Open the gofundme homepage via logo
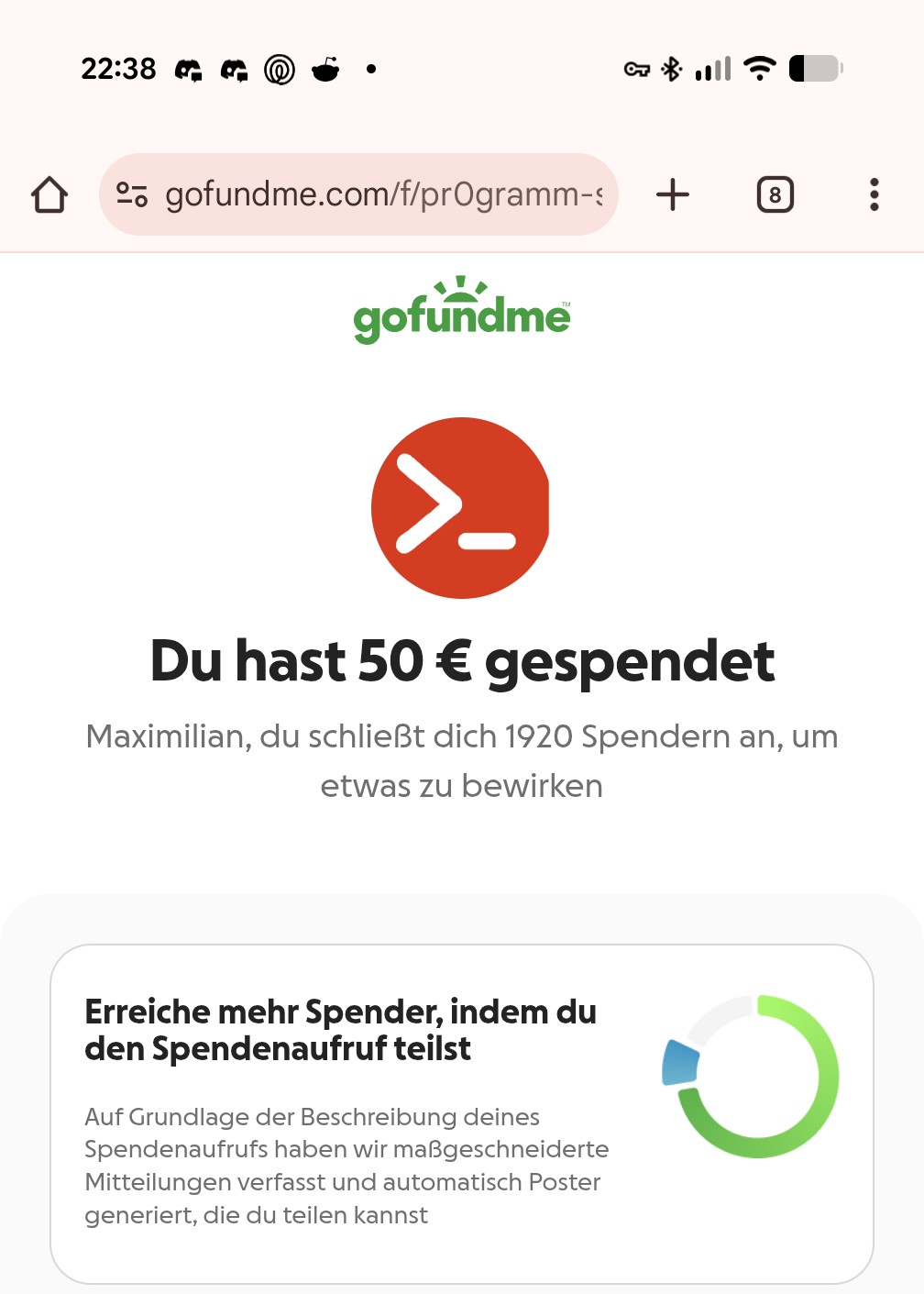The height and width of the screenshot is (1294, 924). point(462,312)
